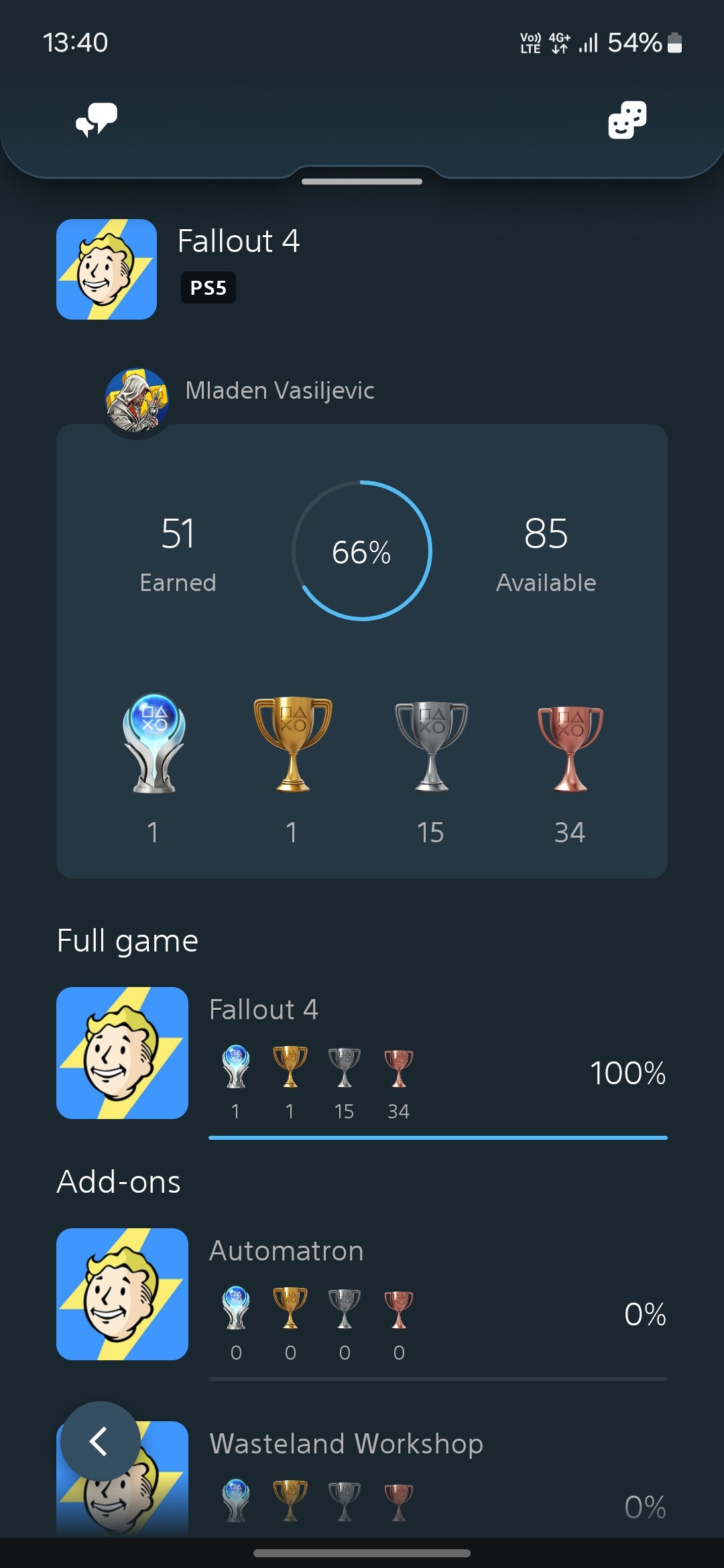Open the game dice smiley icon

pyautogui.click(x=627, y=120)
